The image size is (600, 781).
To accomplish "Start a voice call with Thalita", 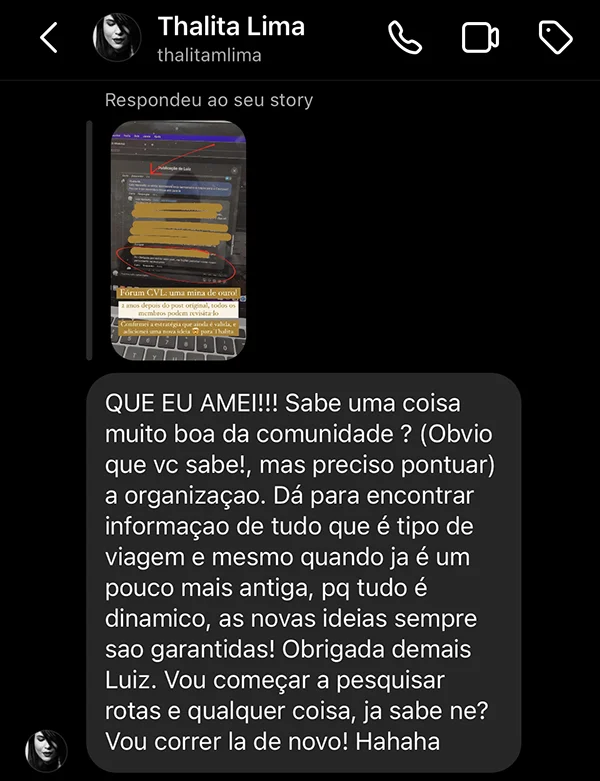I will coord(405,38).
